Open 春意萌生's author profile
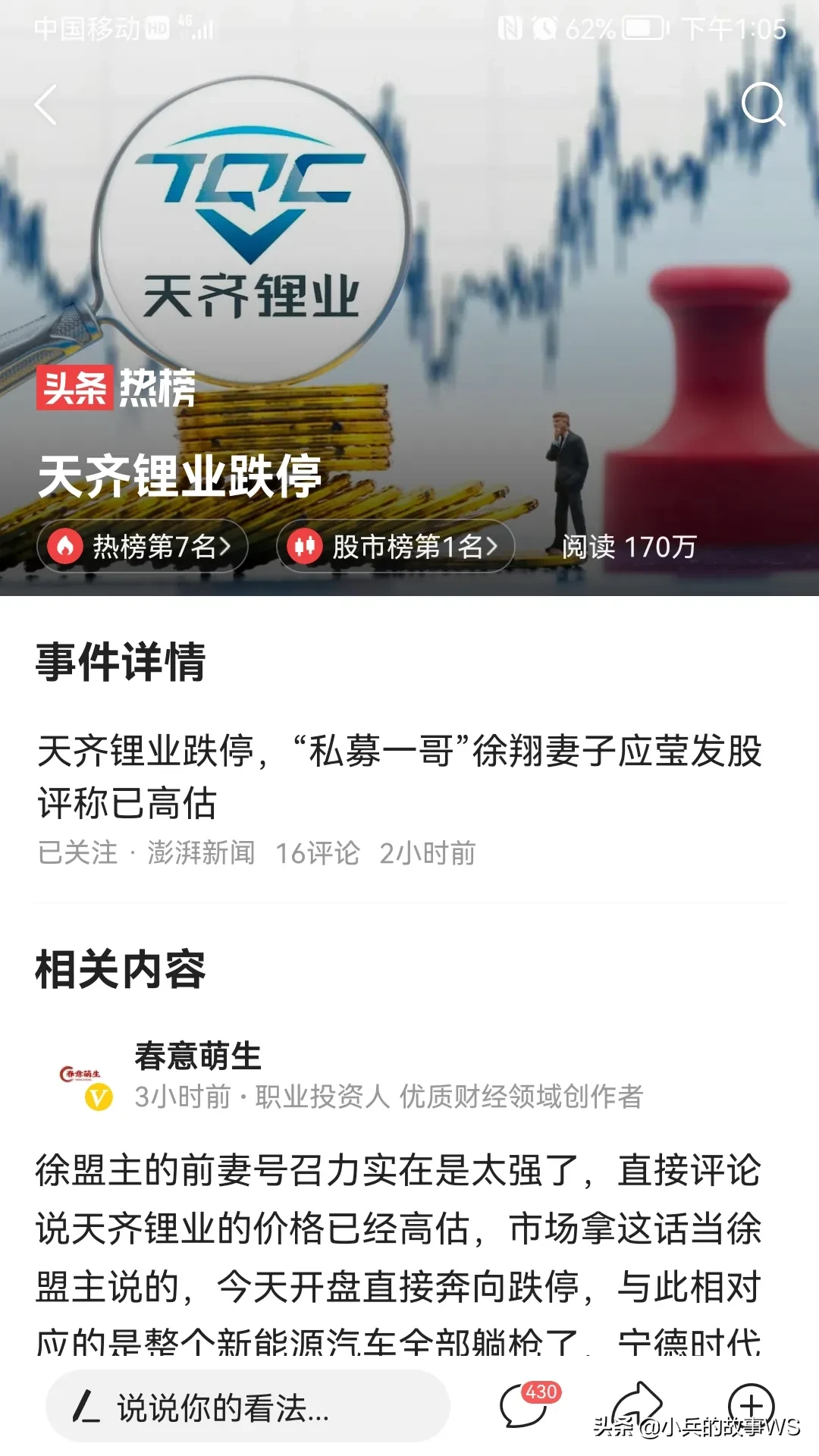 pos(197,1056)
